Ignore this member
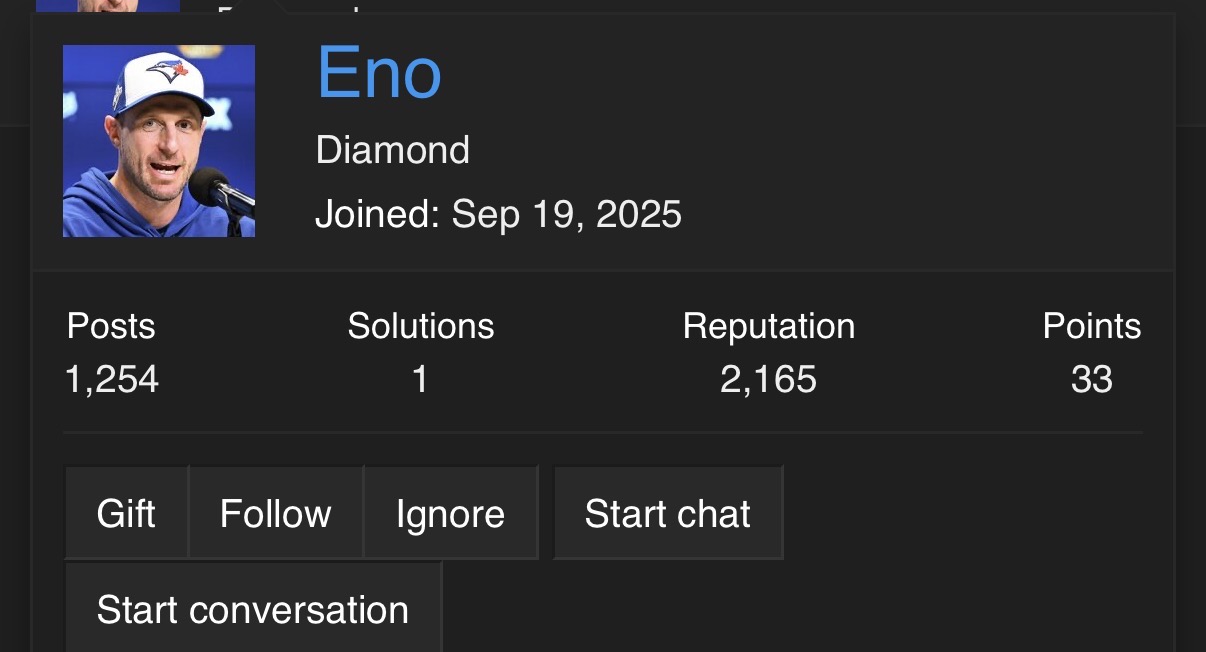 (450, 514)
